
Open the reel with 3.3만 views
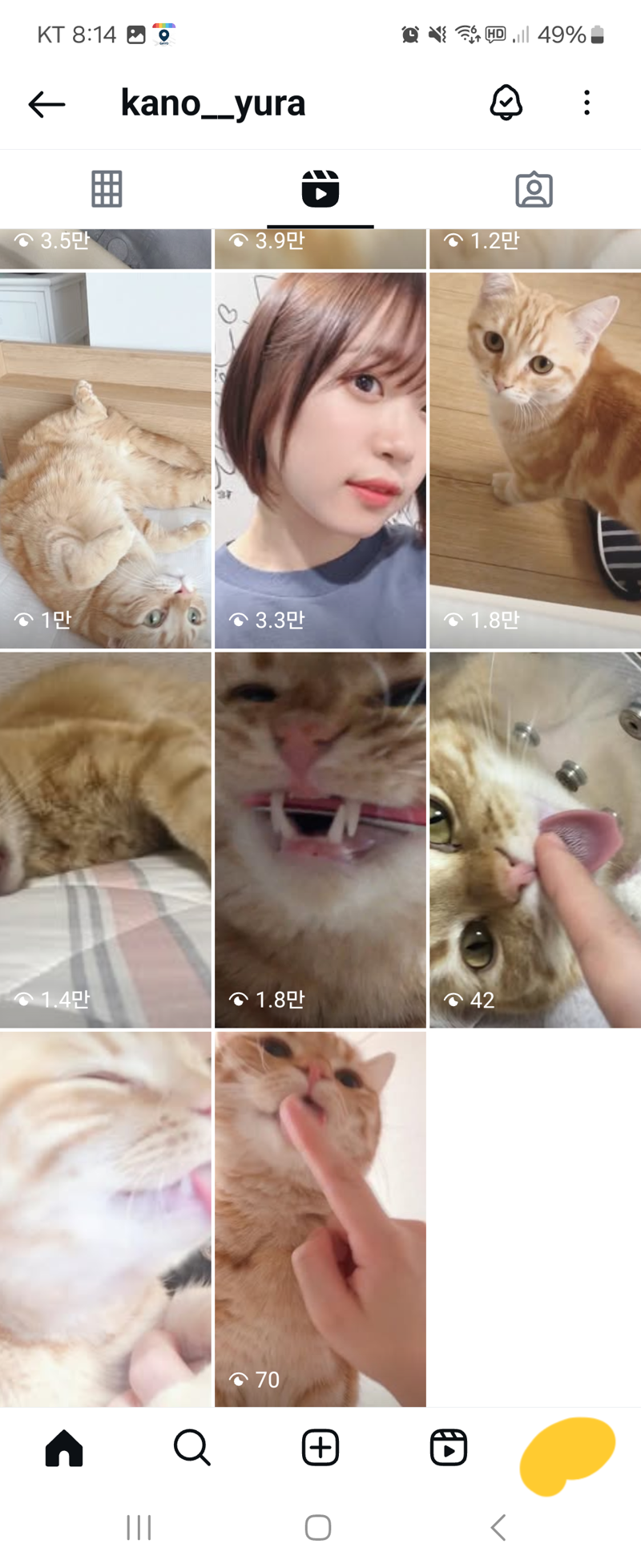(x=320, y=460)
